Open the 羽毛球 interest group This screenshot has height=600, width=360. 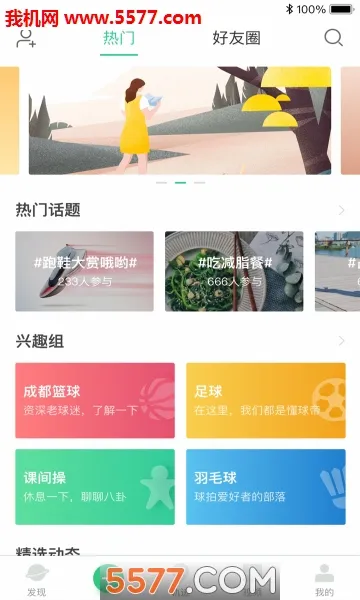coord(266,487)
